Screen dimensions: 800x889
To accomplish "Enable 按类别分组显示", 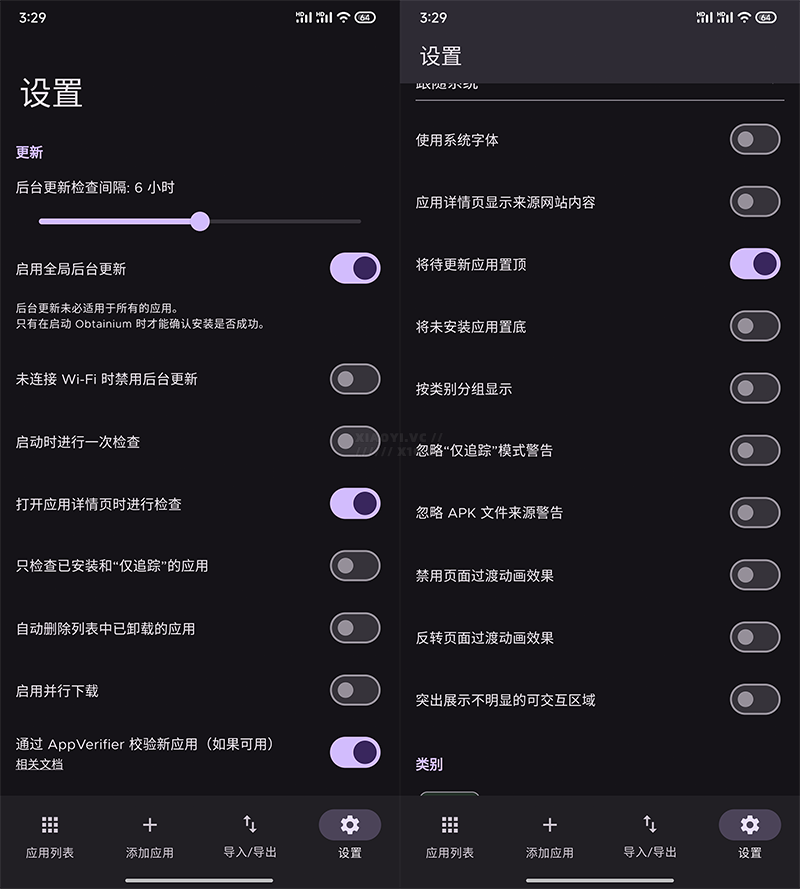I will tap(755, 388).
